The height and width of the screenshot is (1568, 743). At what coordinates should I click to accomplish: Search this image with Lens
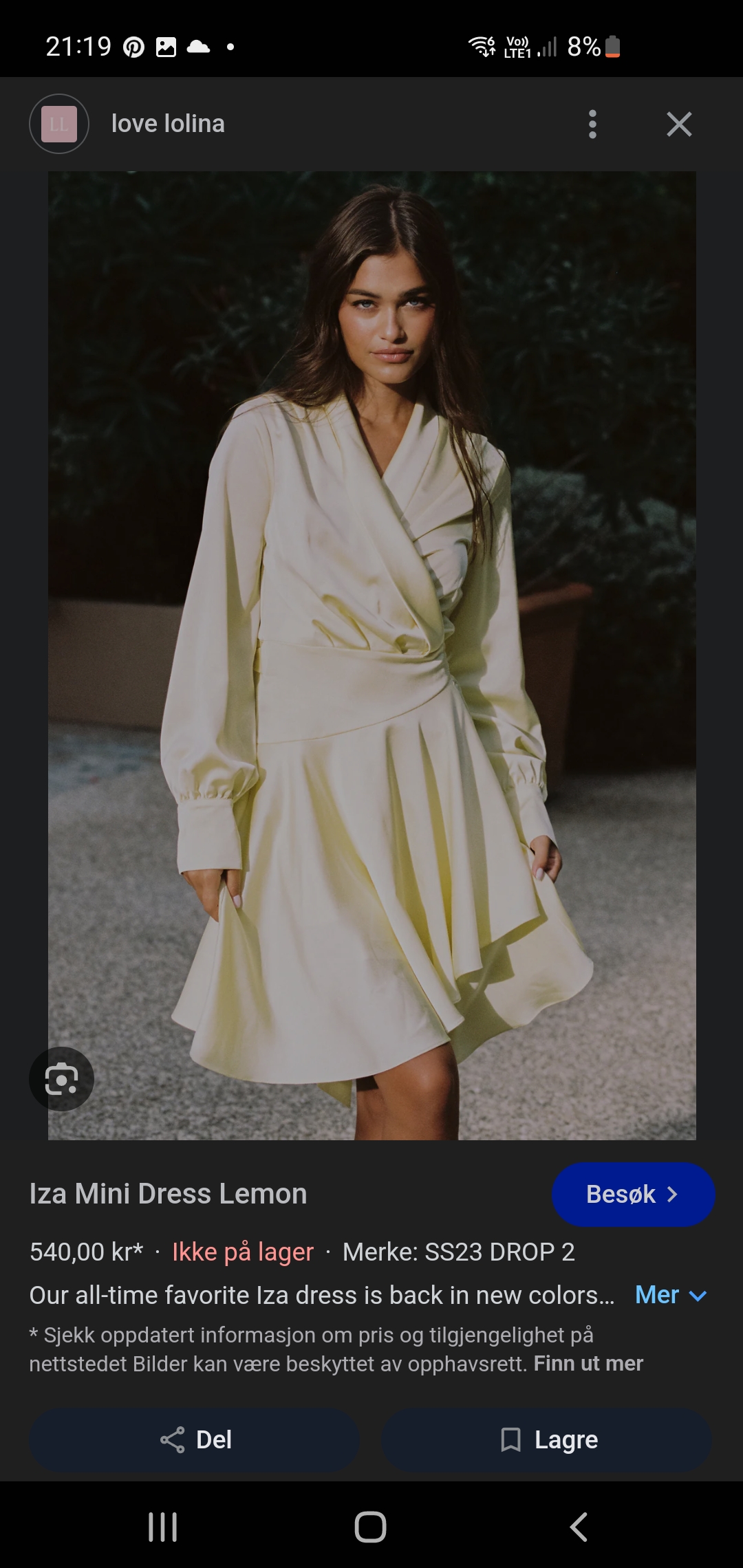(x=61, y=1078)
